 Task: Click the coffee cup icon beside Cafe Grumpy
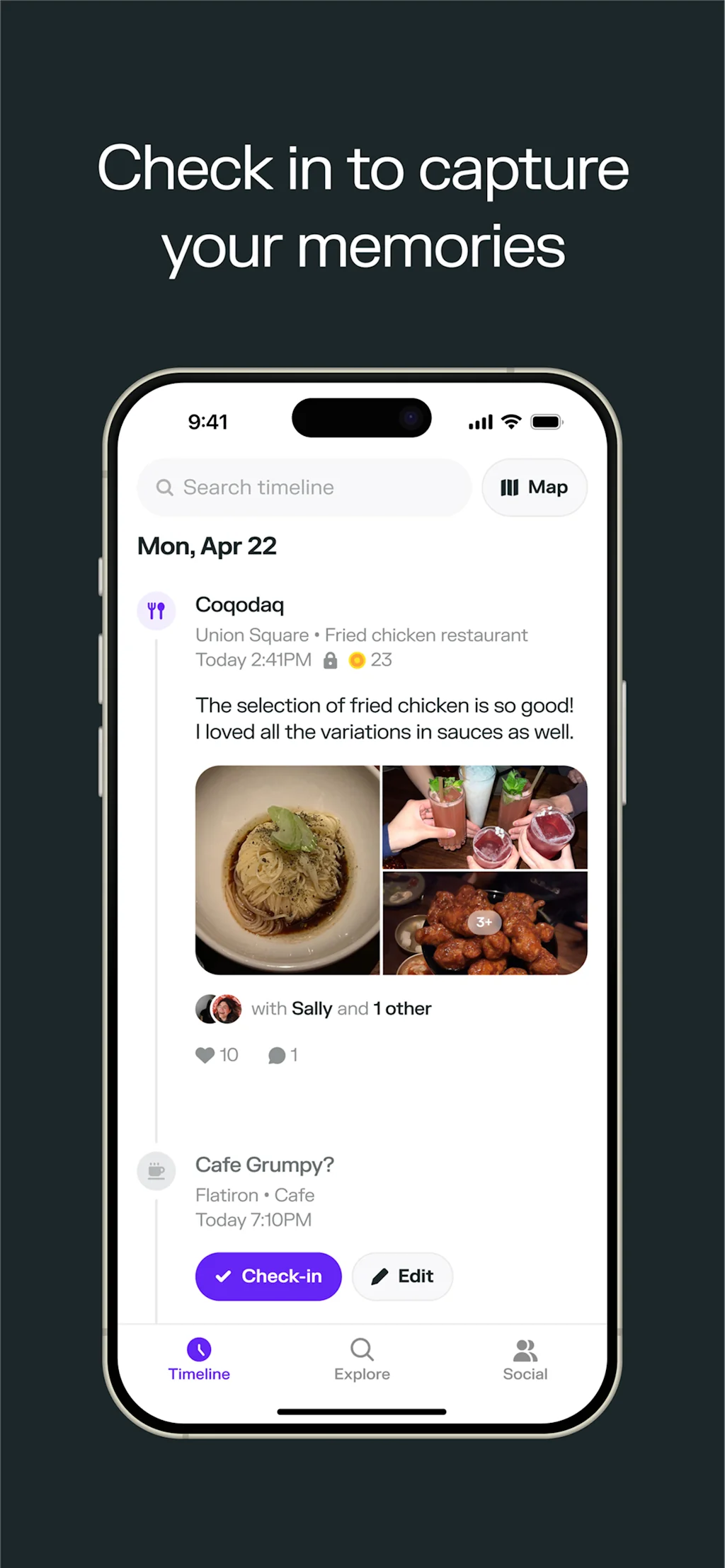coord(156,1171)
